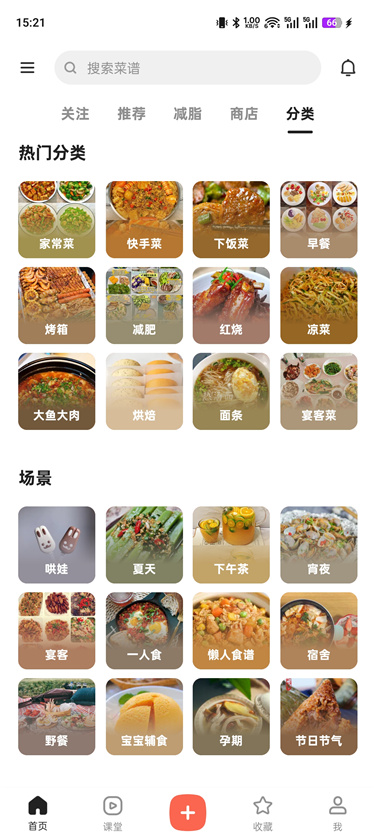Open the 节日节气 scene tile
Viewport: 375px width, 838px height.
(x=319, y=717)
